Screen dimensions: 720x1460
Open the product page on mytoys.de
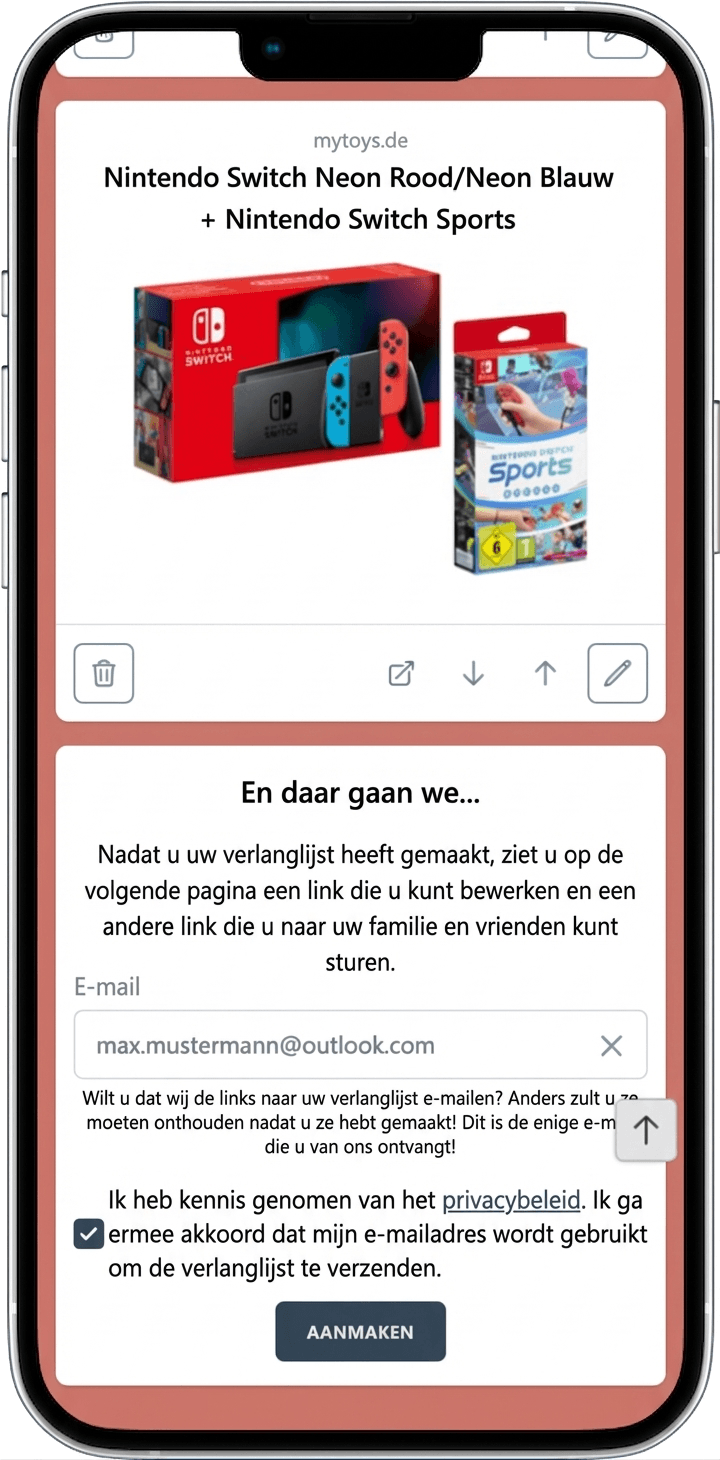[400, 674]
